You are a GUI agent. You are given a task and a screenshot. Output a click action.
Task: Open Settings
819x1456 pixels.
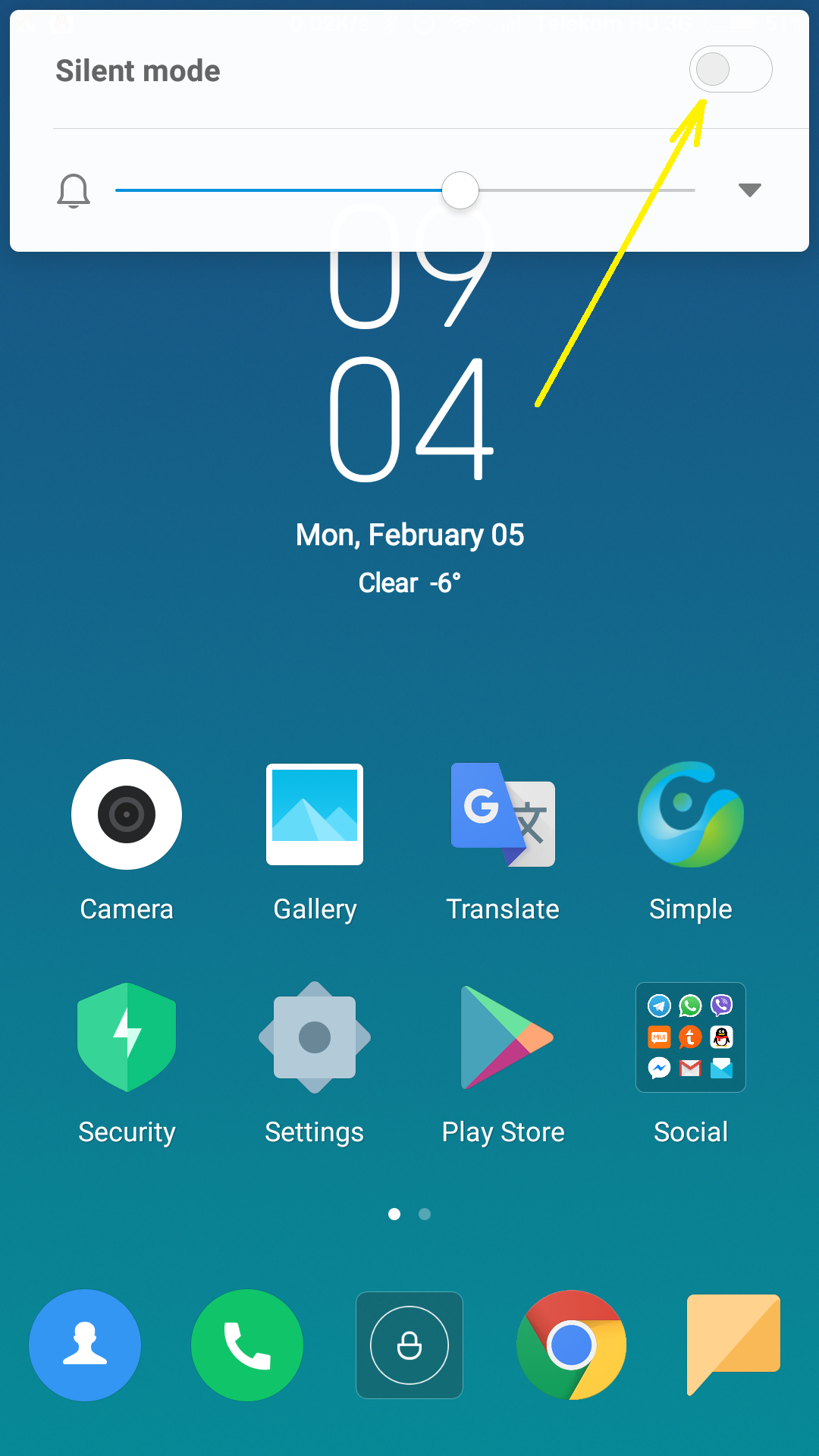pyautogui.click(x=315, y=1037)
